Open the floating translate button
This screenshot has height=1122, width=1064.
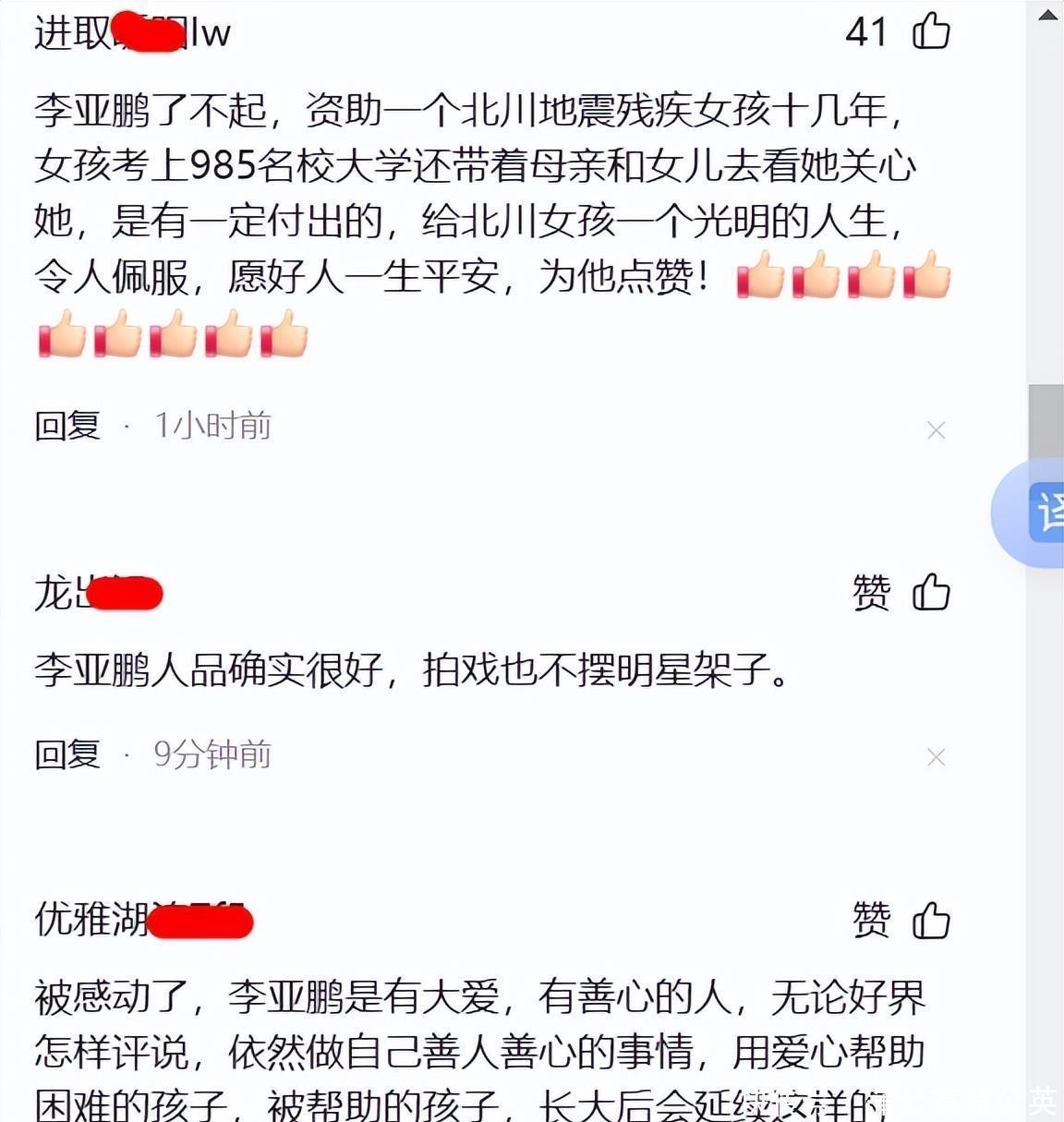coord(1034,513)
